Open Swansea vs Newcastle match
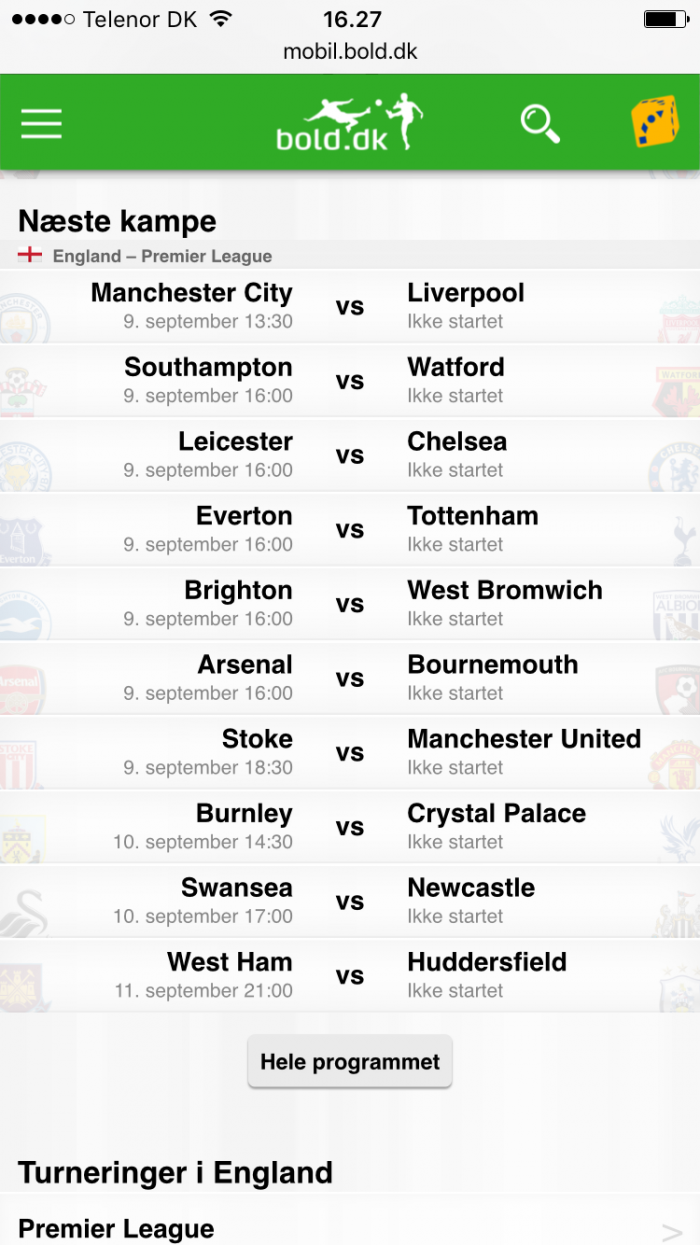Screen dimensions: 700x1245 click(x=350, y=901)
